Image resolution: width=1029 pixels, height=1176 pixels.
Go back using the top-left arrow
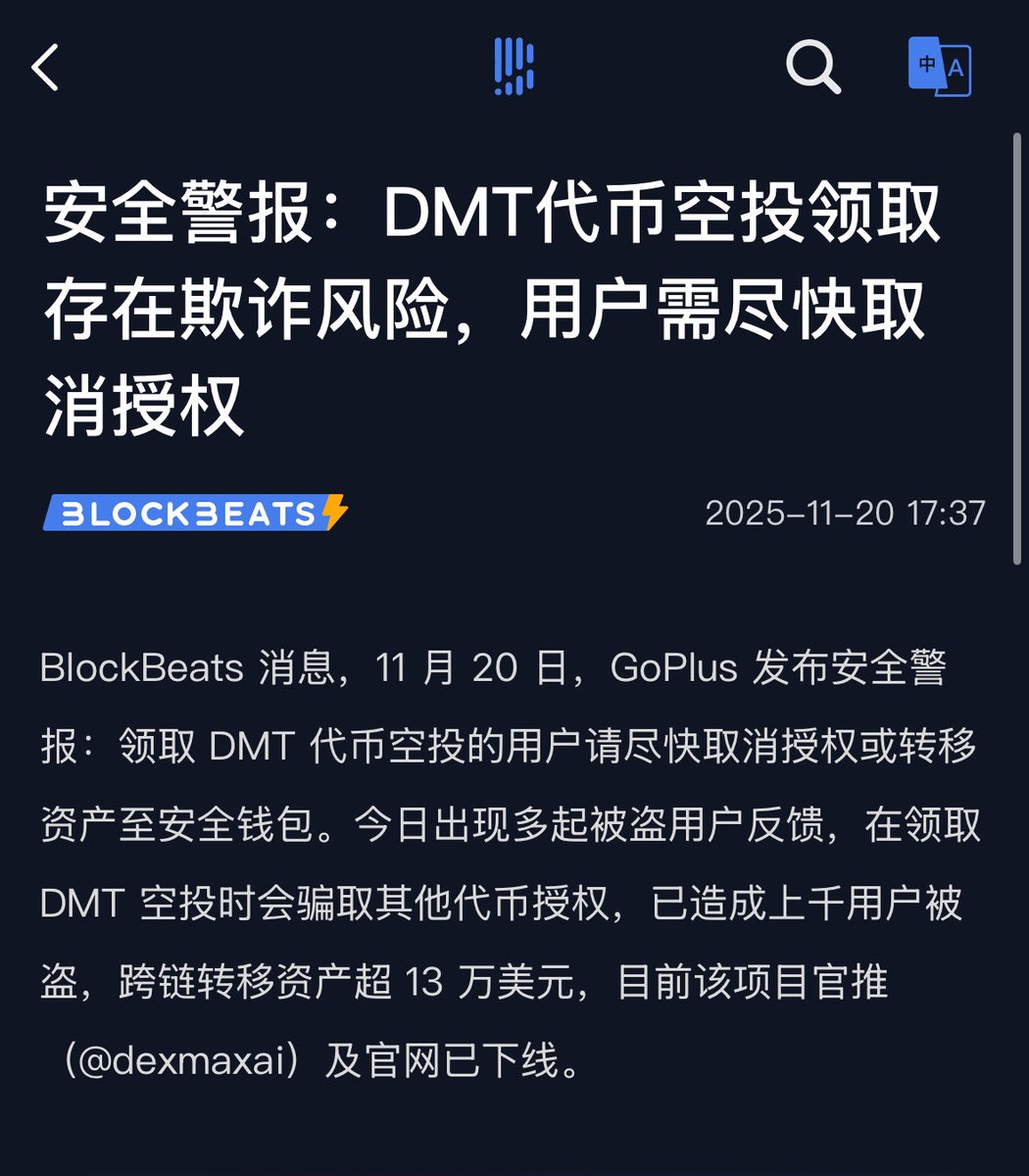[x=46, y=68]
